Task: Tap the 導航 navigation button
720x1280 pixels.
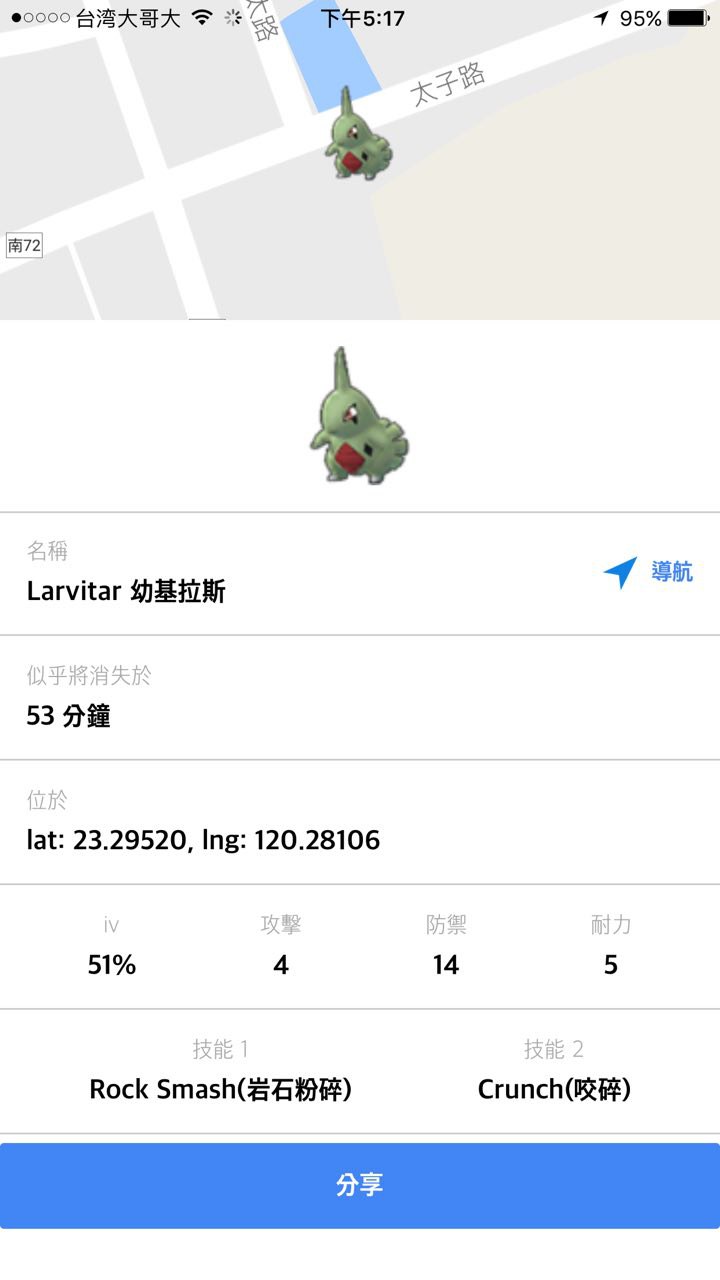Action: [648, 572]
